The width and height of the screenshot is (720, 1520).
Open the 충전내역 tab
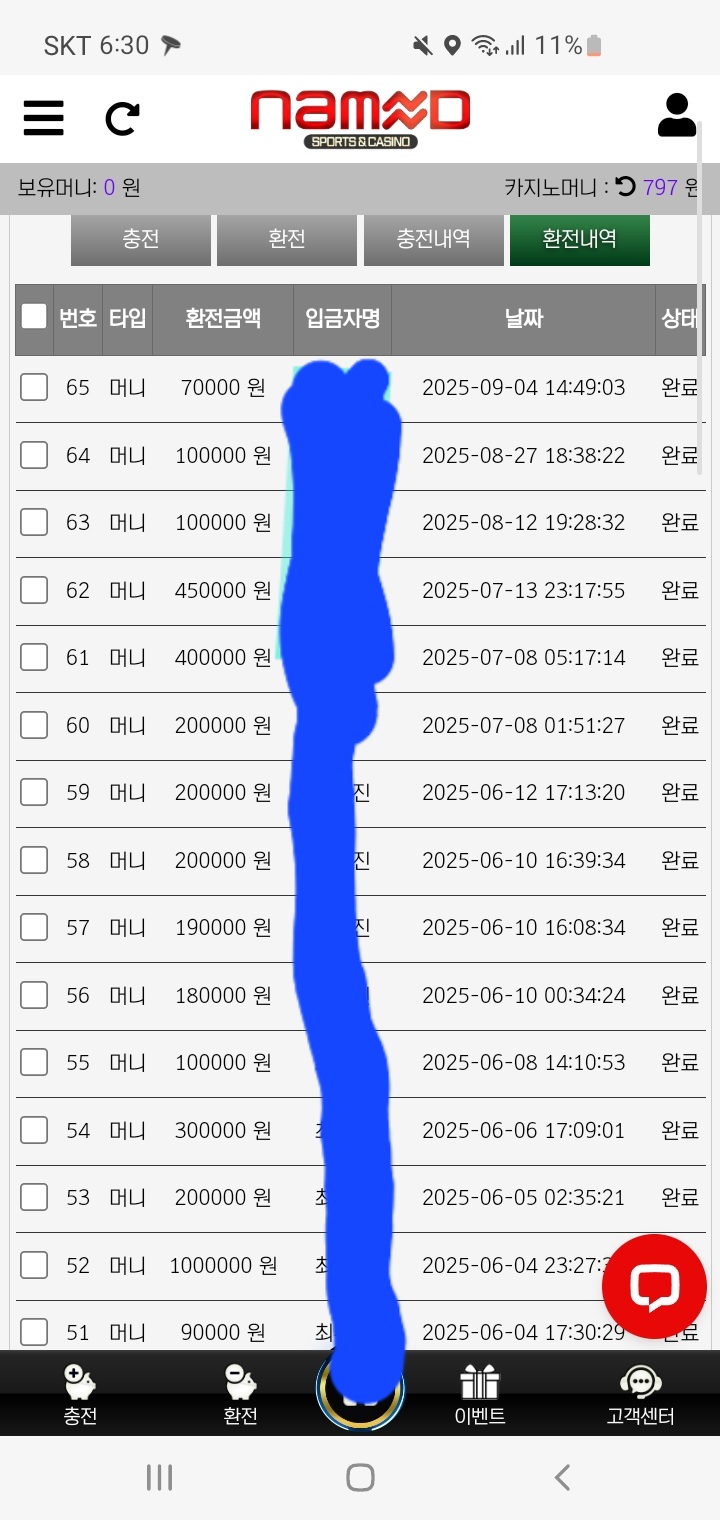click(433, 240)
